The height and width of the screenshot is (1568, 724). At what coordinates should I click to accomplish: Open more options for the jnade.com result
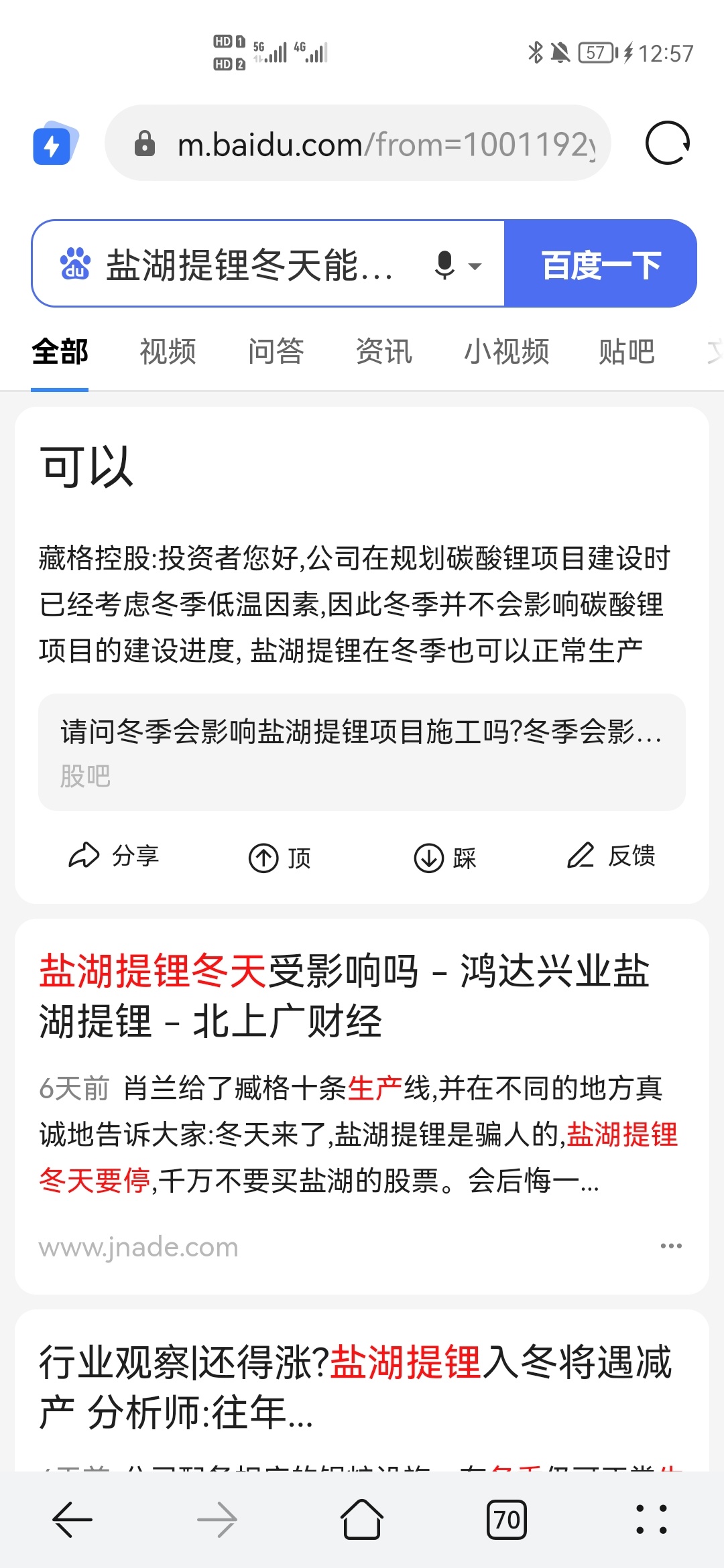tap(671, 1246)
